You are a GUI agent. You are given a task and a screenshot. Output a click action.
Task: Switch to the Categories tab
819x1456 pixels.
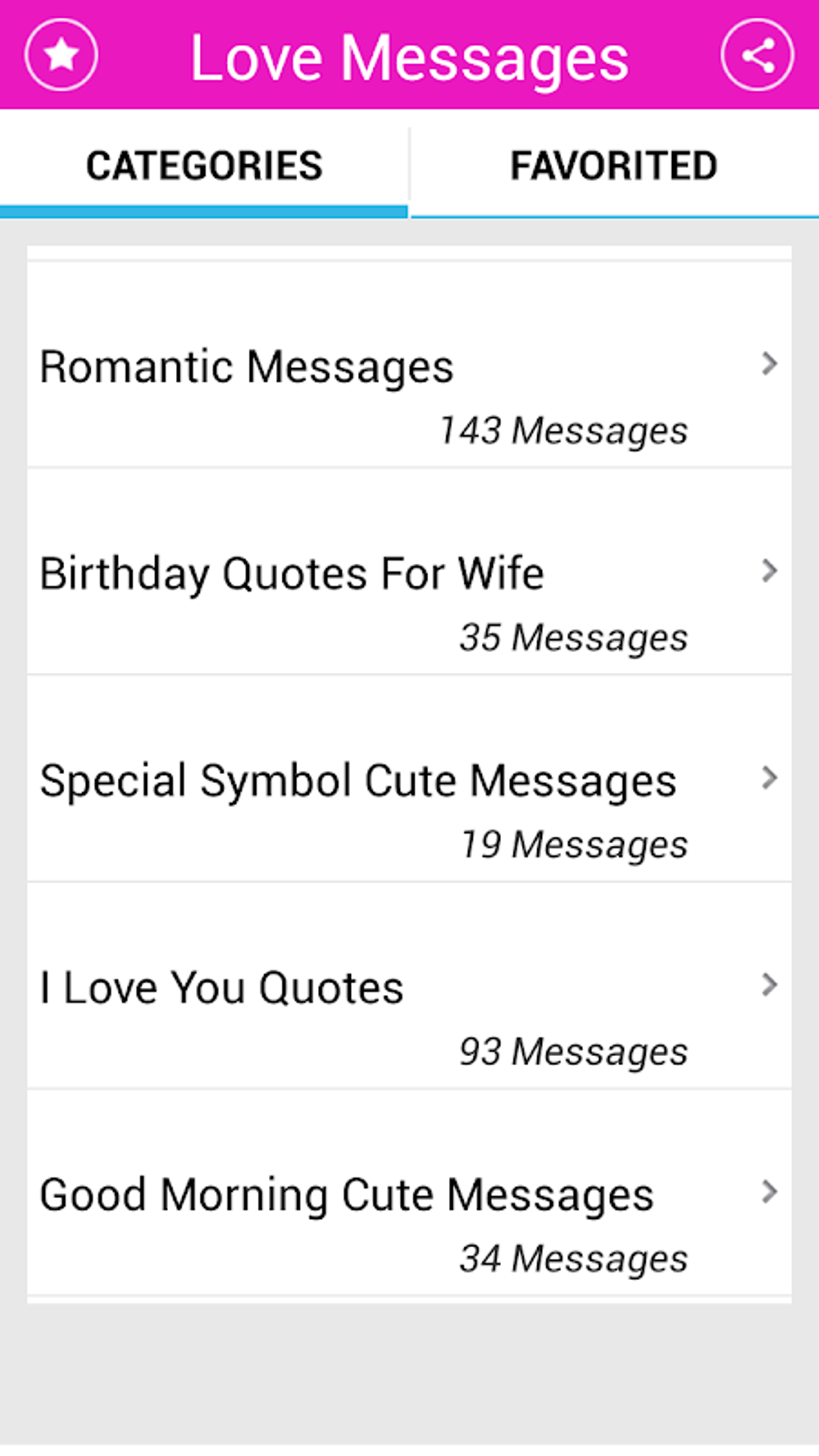204,166
